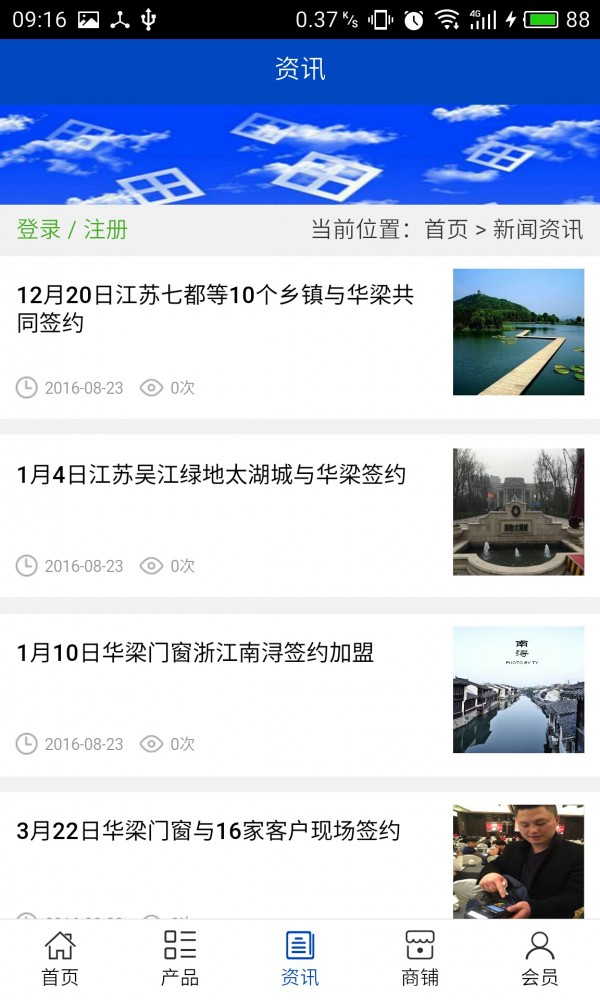This screenshot has width=600, height=1000.
Task: Select the 资讯 tab
Action: click(300, 958)
